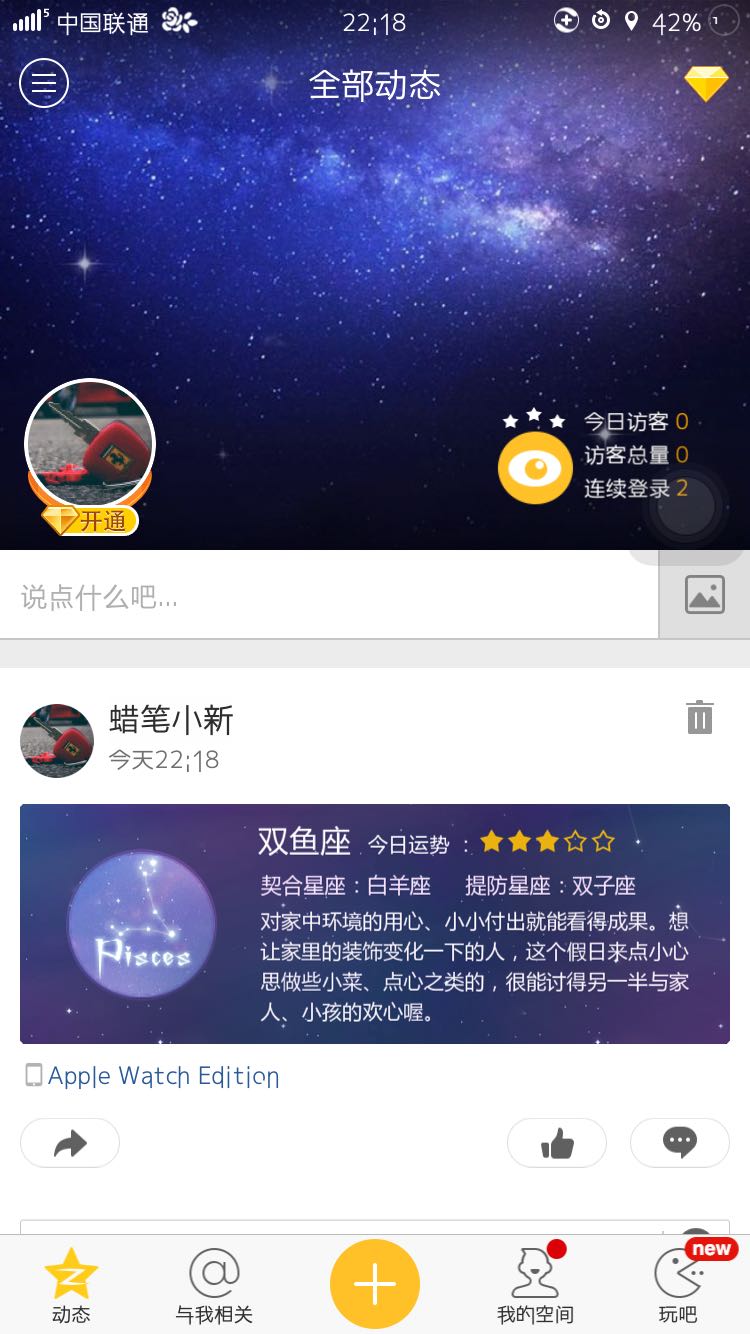
Task: Comment on the 蜡笔小新 post
Action: tap(680, 1142)
